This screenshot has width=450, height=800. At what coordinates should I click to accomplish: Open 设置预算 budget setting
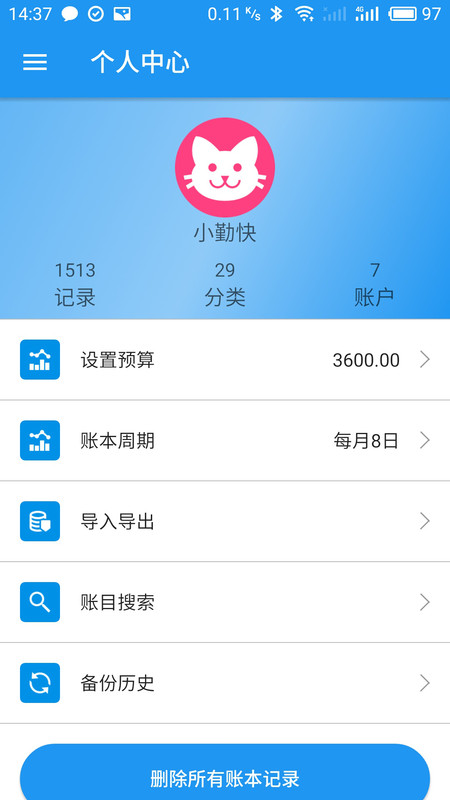[x=225, y=360]
